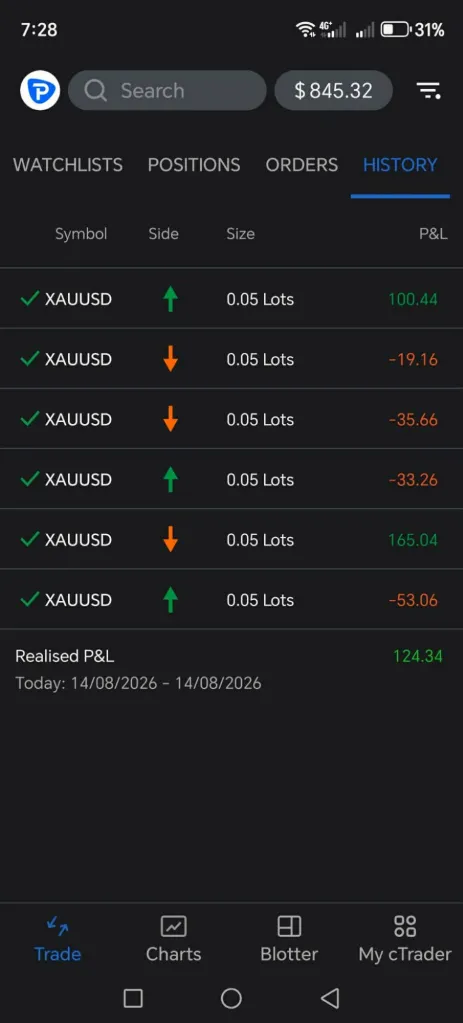This screenshot has width=463, height=1023.
Task: Switch to the Positions tab
Action: click(194, 165)
